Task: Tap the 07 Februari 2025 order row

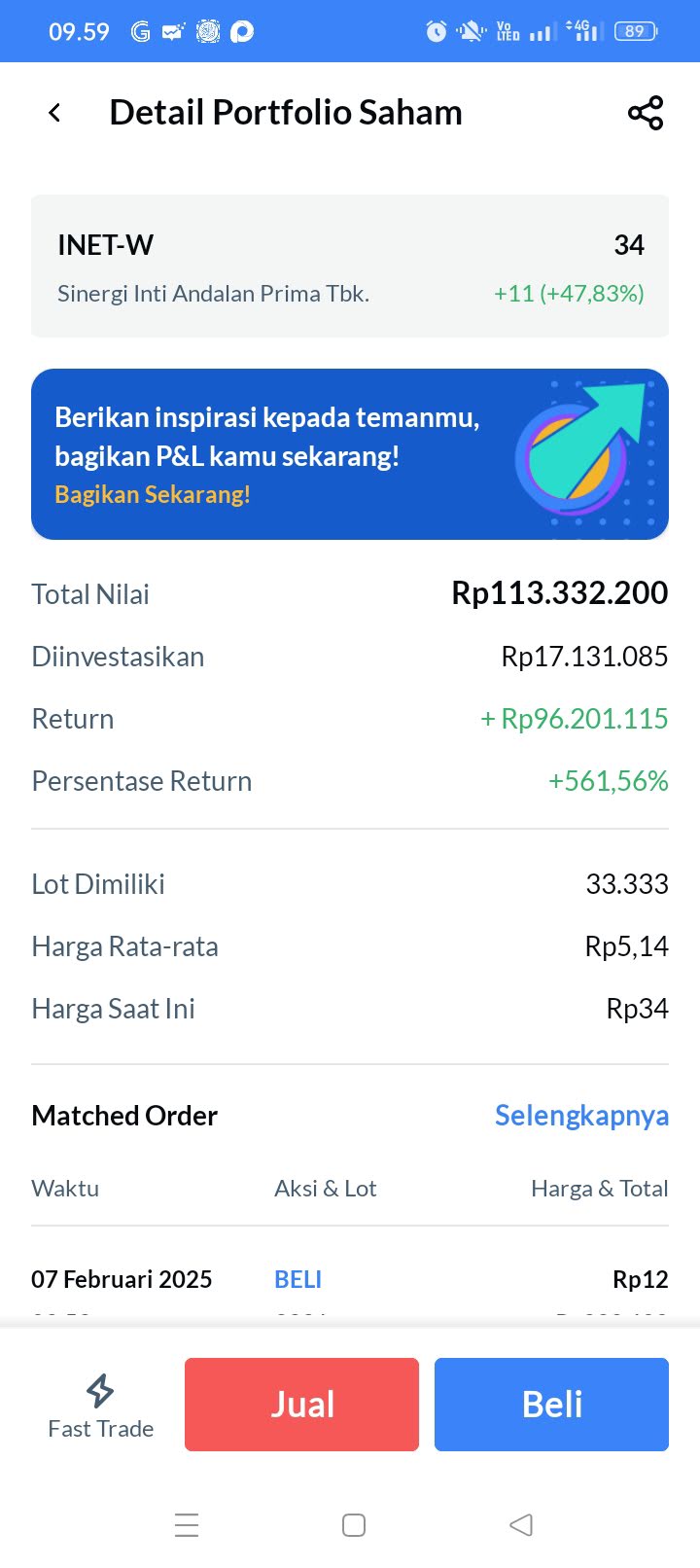Action: click(122, 1278)
